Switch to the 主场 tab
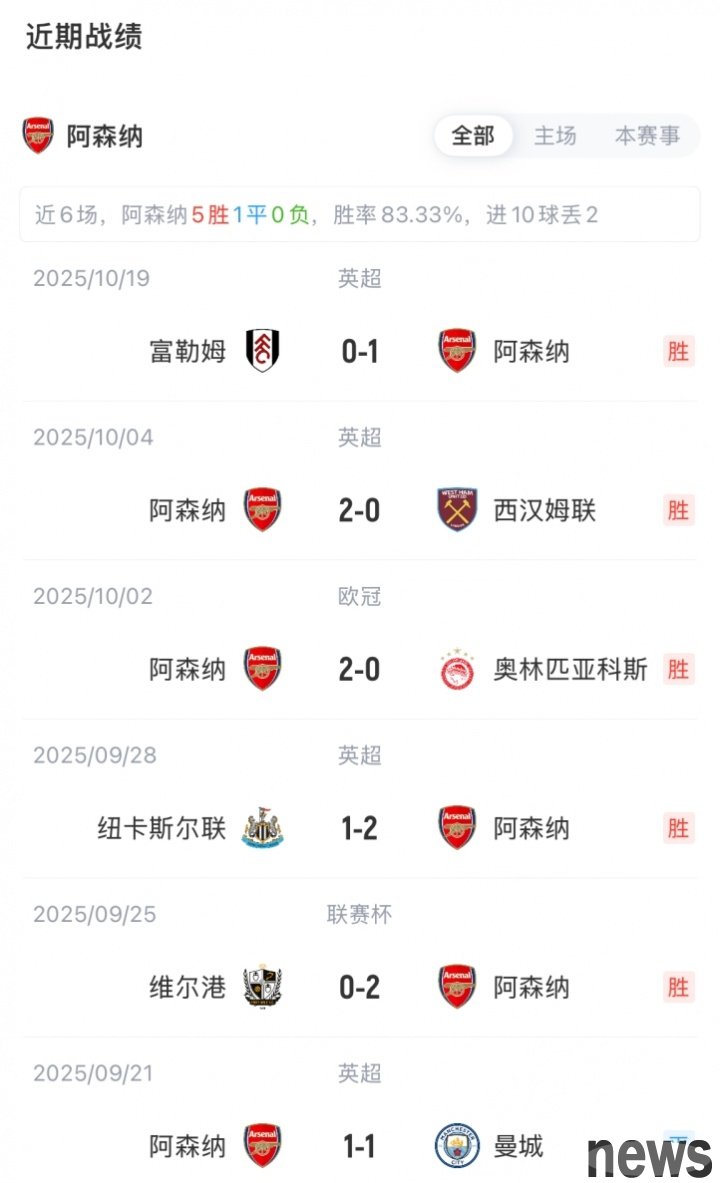Image resolution: width=720 pixels, height=1183 pixels. (555, 136)
